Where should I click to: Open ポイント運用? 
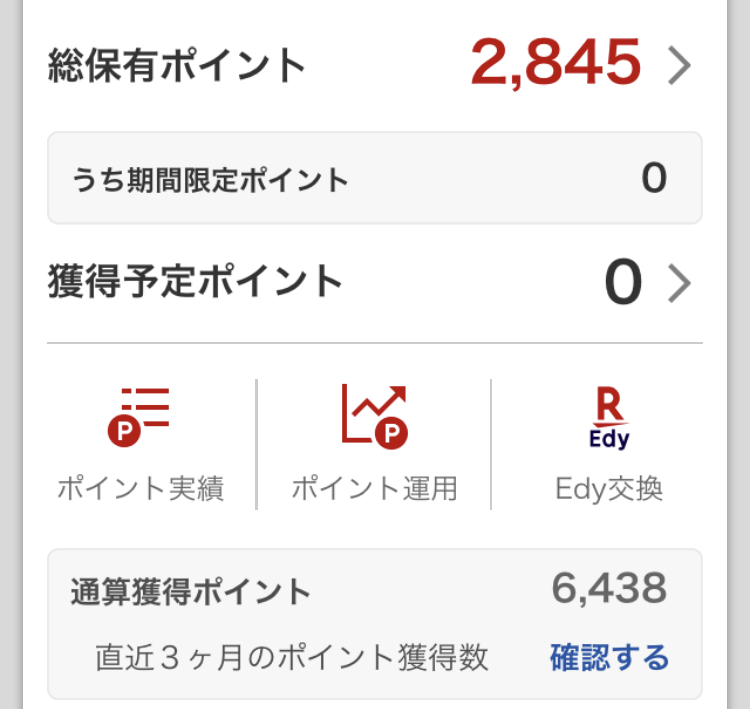(x=374, y=444)
